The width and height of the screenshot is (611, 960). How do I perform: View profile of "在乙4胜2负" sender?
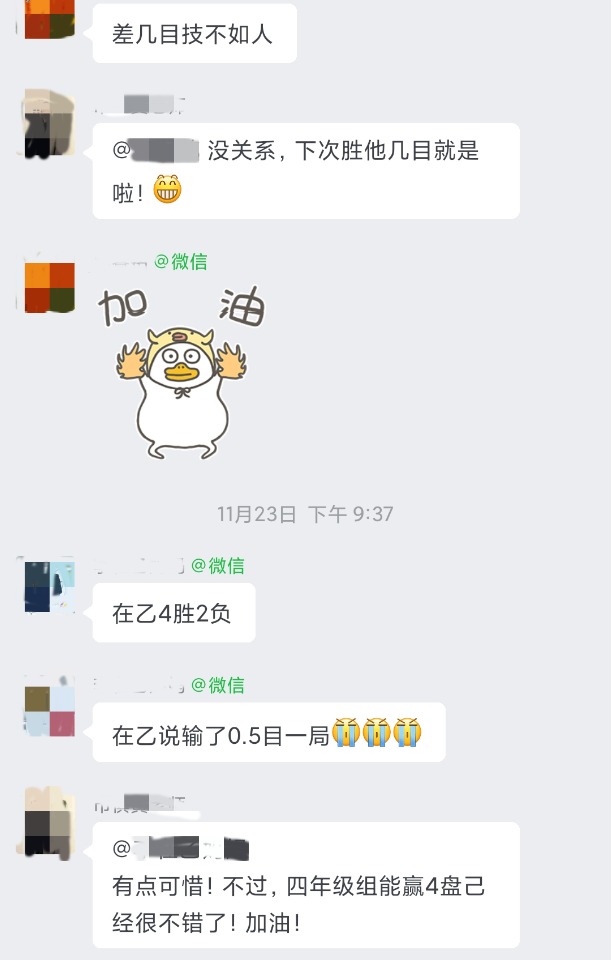[x=50, y=587]
